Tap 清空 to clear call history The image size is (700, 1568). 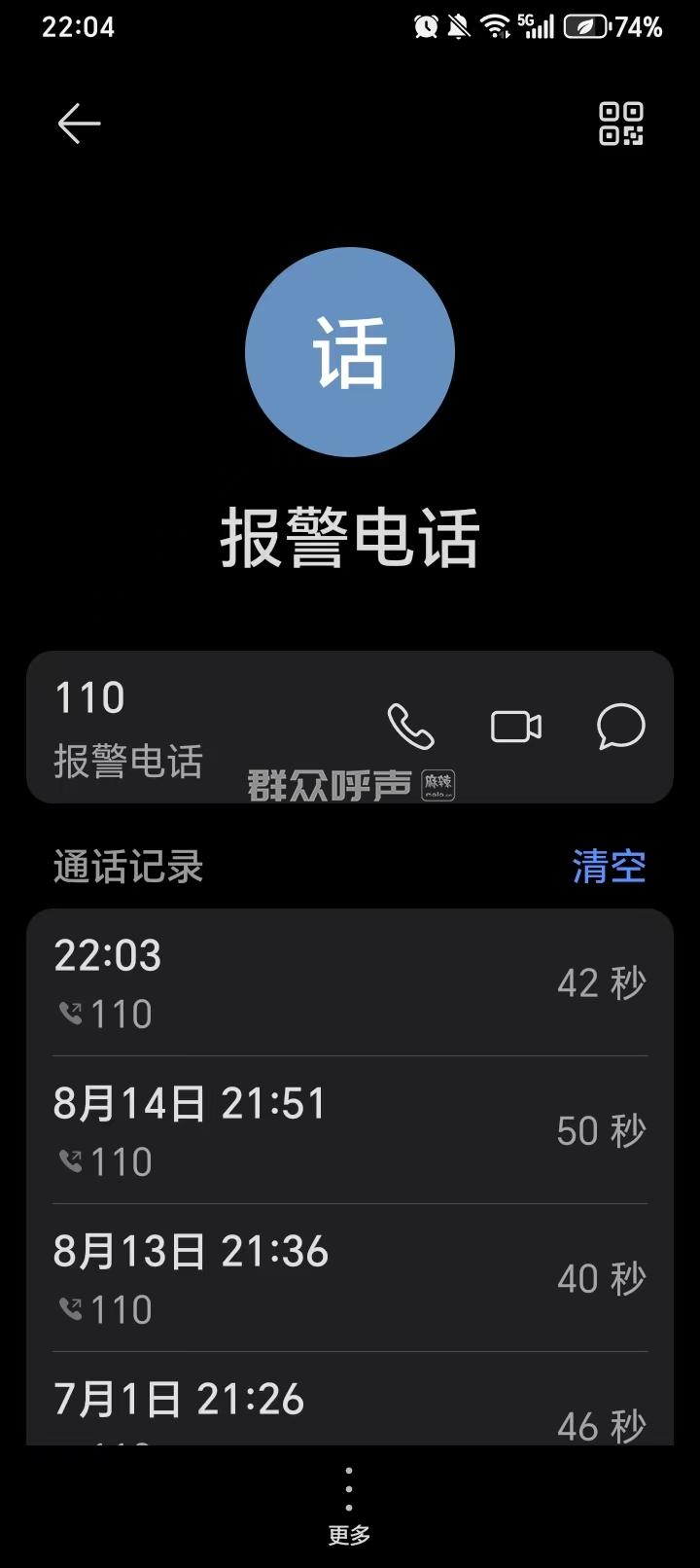tap(609, 866)
